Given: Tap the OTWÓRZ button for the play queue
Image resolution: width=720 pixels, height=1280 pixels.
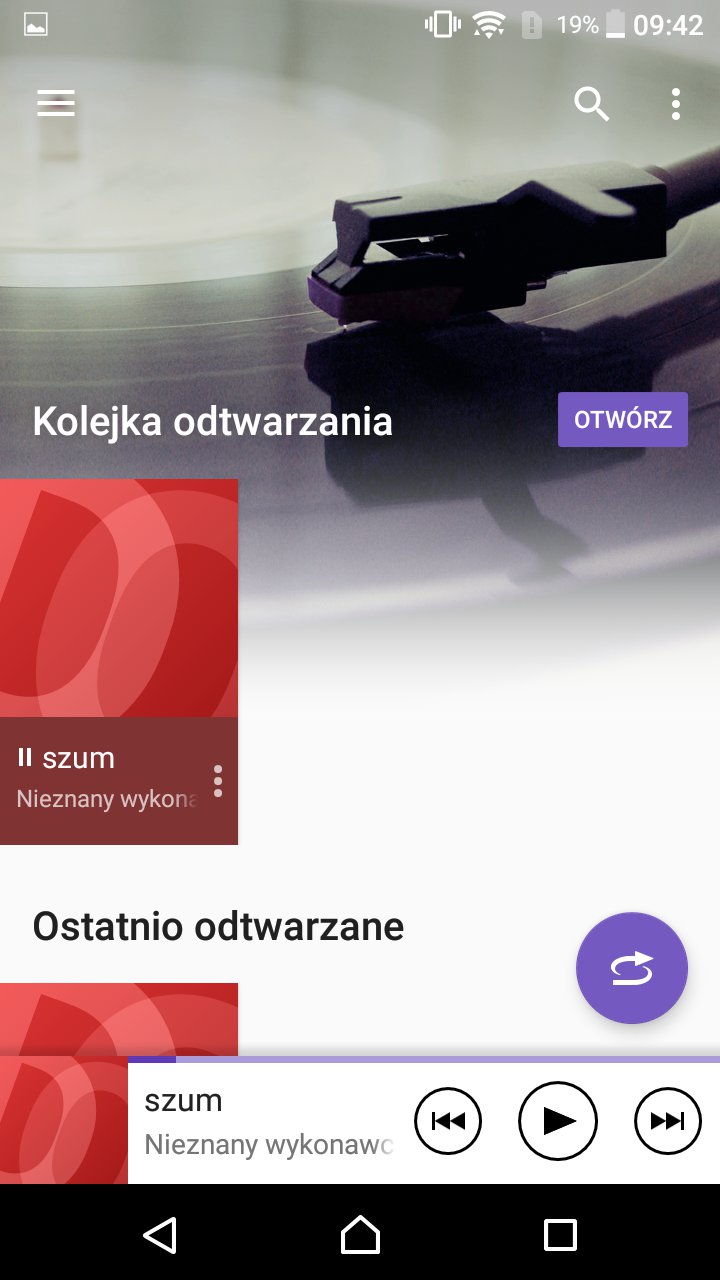Looking at the screenshot, I should pos(623,419).
